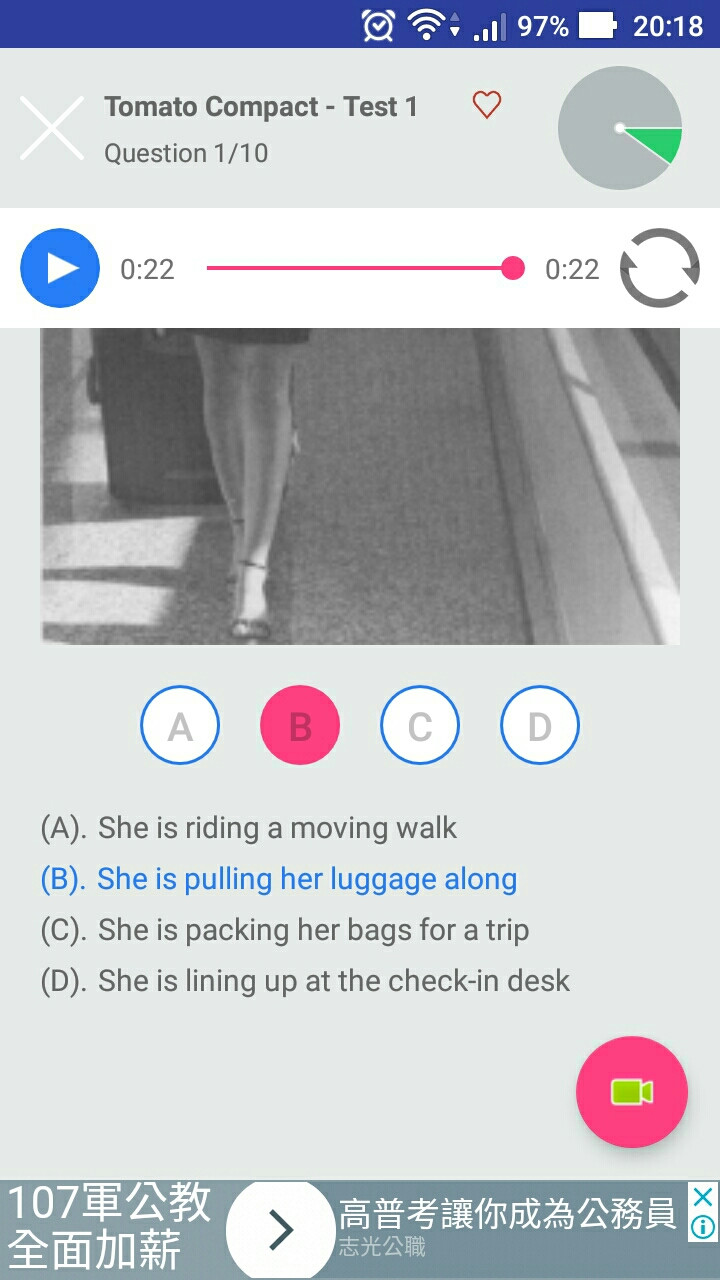
Task: Dismiss the bottom ad banner
Action: pos(703,1197)
